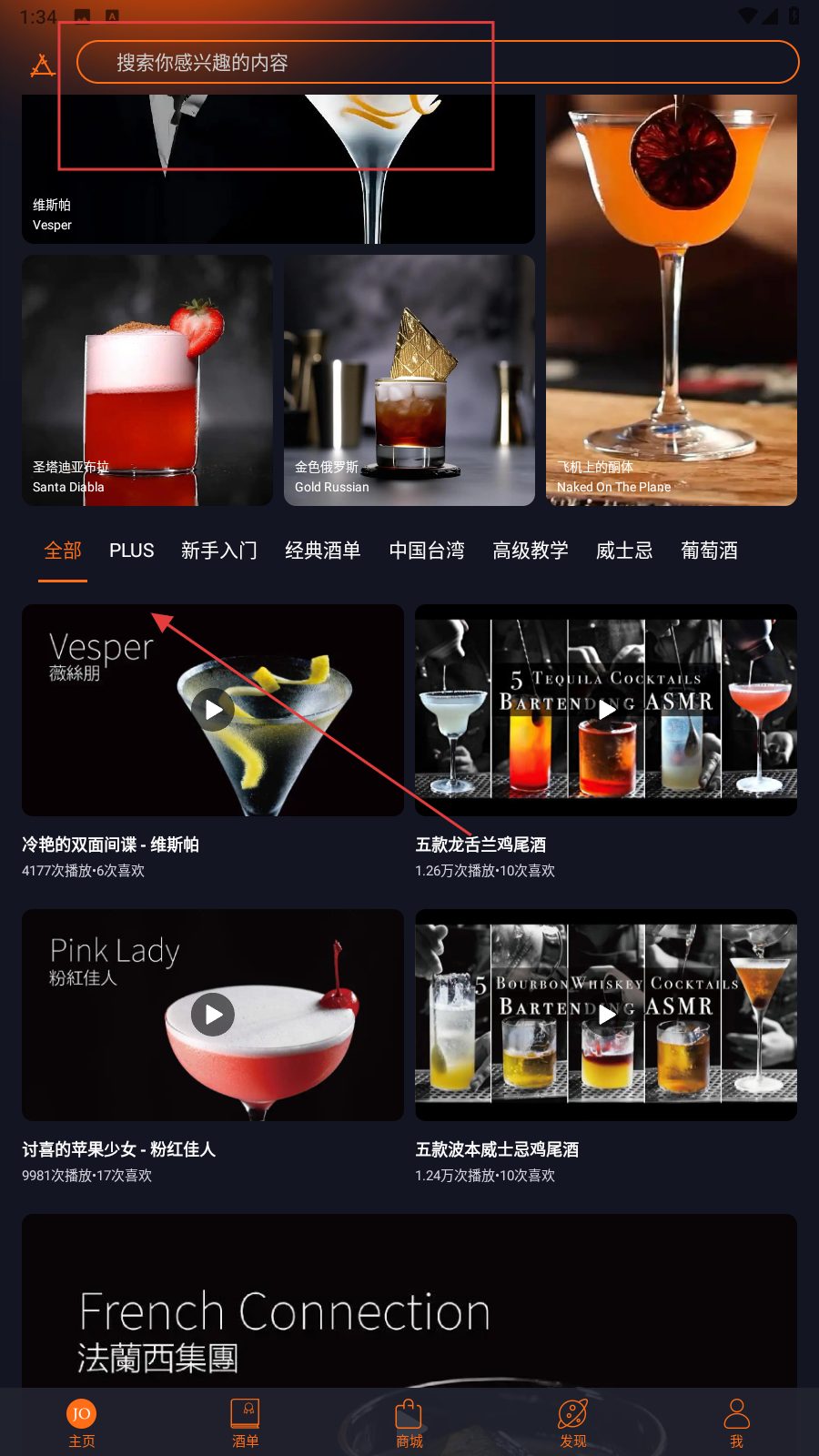Switch to the 经典酒单 tab
Image resolution: width=819 pixels, height=1456 pixels.
(x=323, y=551)
